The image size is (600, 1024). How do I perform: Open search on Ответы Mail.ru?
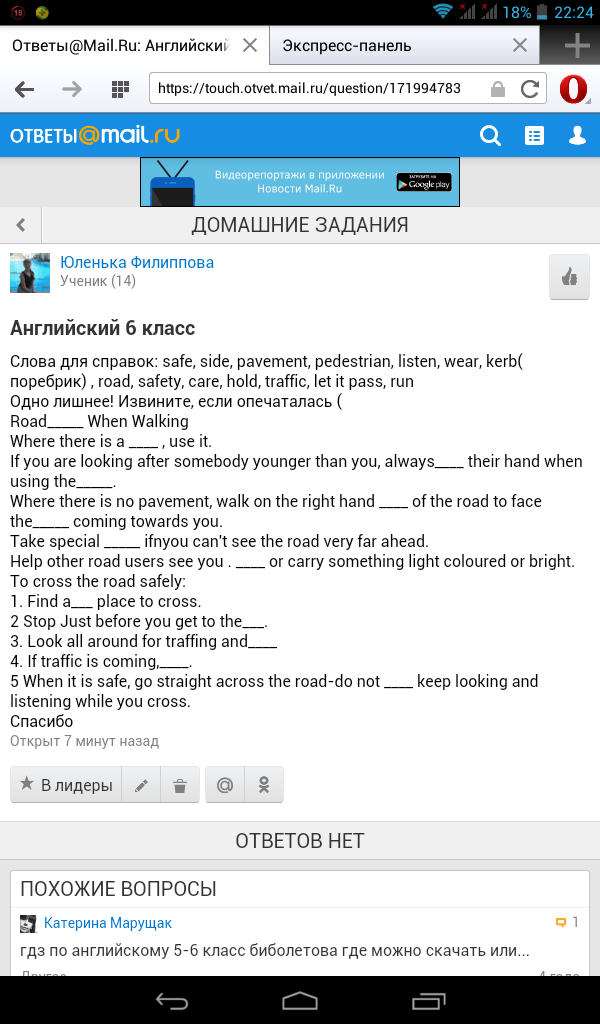point(490,136)
